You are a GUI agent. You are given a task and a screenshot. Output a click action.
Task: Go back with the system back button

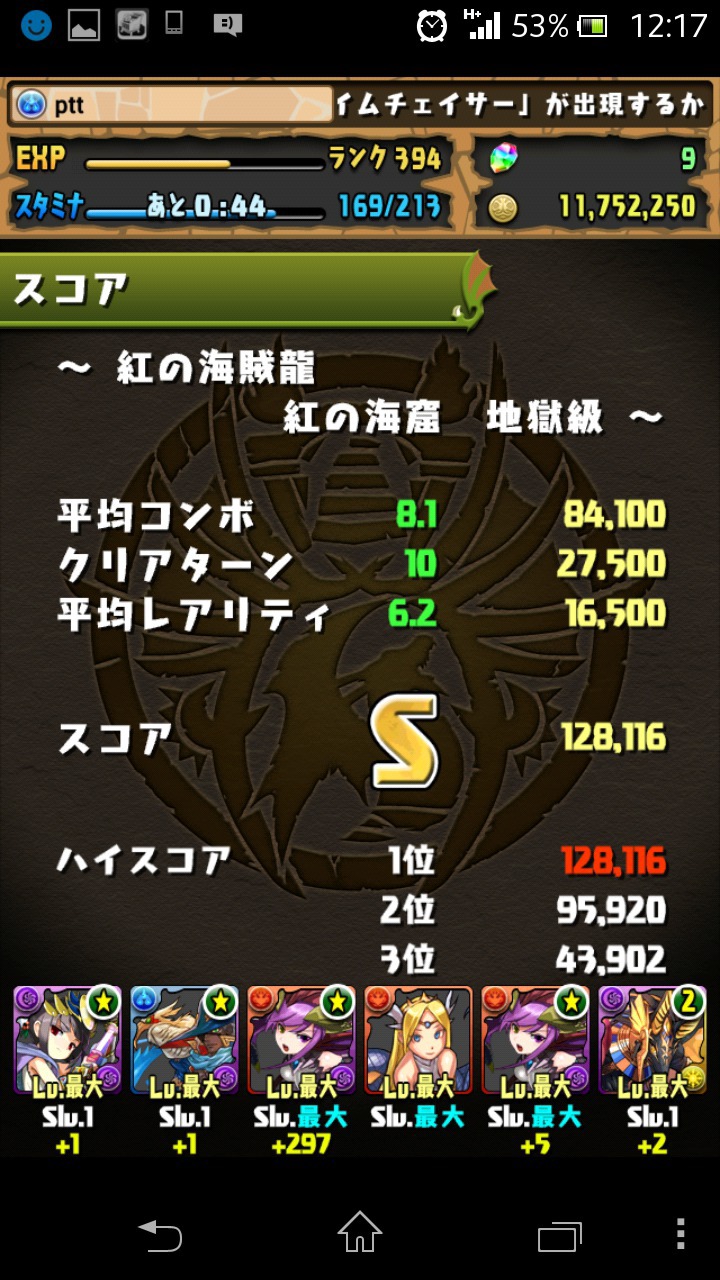click(x=160, y=1235)
